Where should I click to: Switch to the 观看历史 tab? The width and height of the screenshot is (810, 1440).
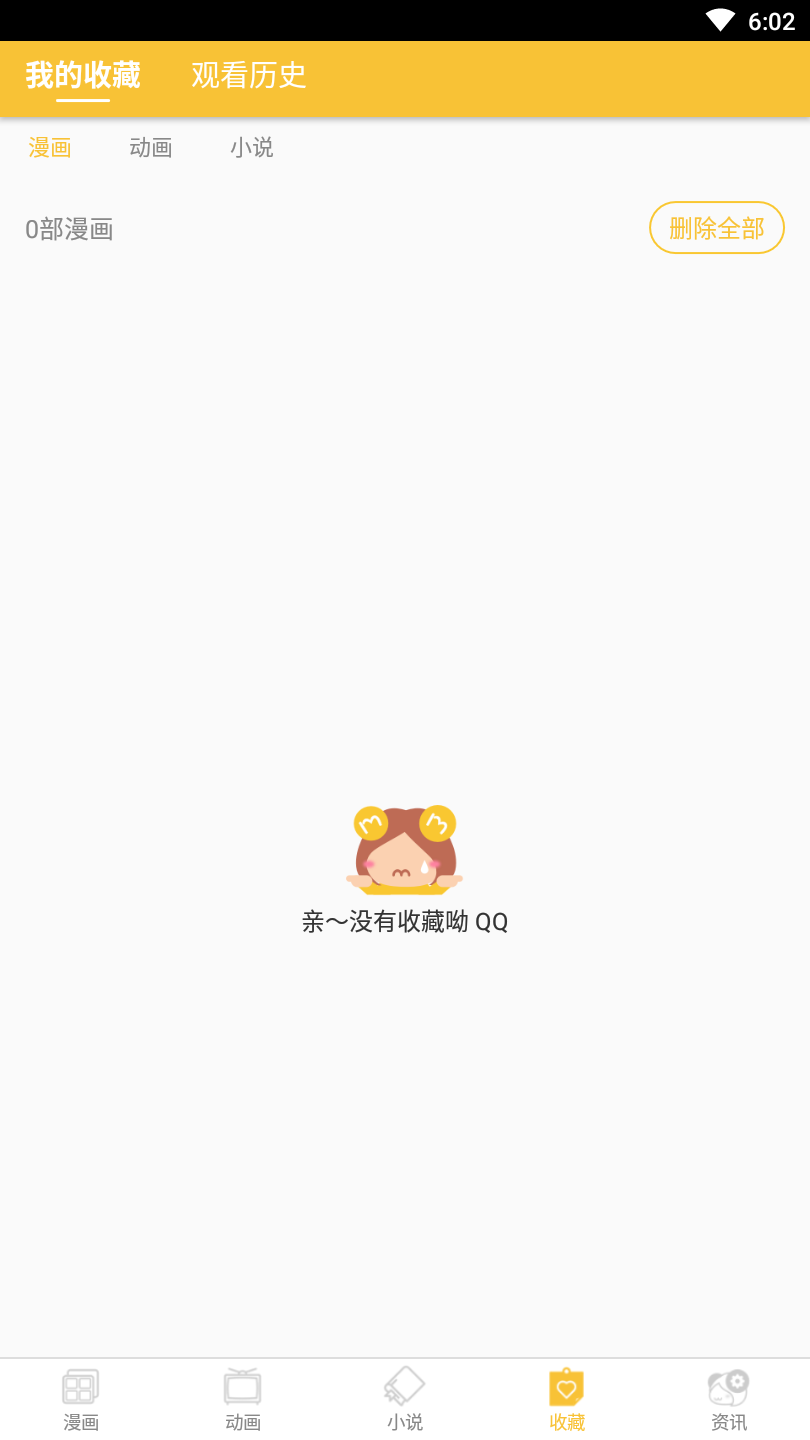pos(248,75)
